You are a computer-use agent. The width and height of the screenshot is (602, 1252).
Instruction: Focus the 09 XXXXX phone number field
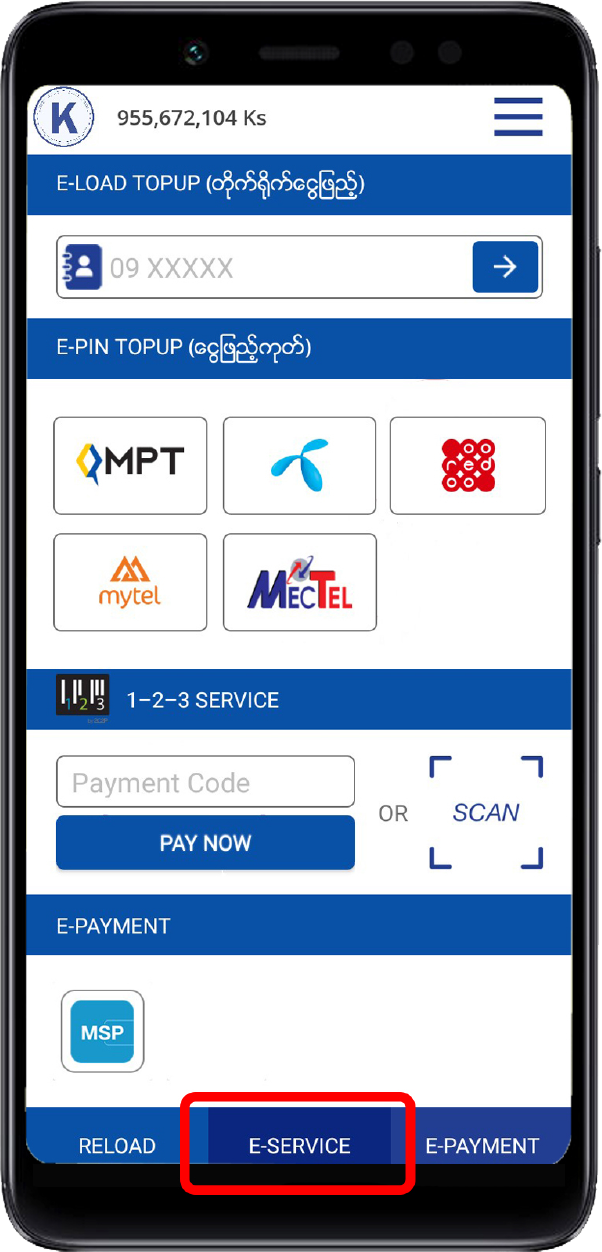pyautogui.click(x=285, y=268)
